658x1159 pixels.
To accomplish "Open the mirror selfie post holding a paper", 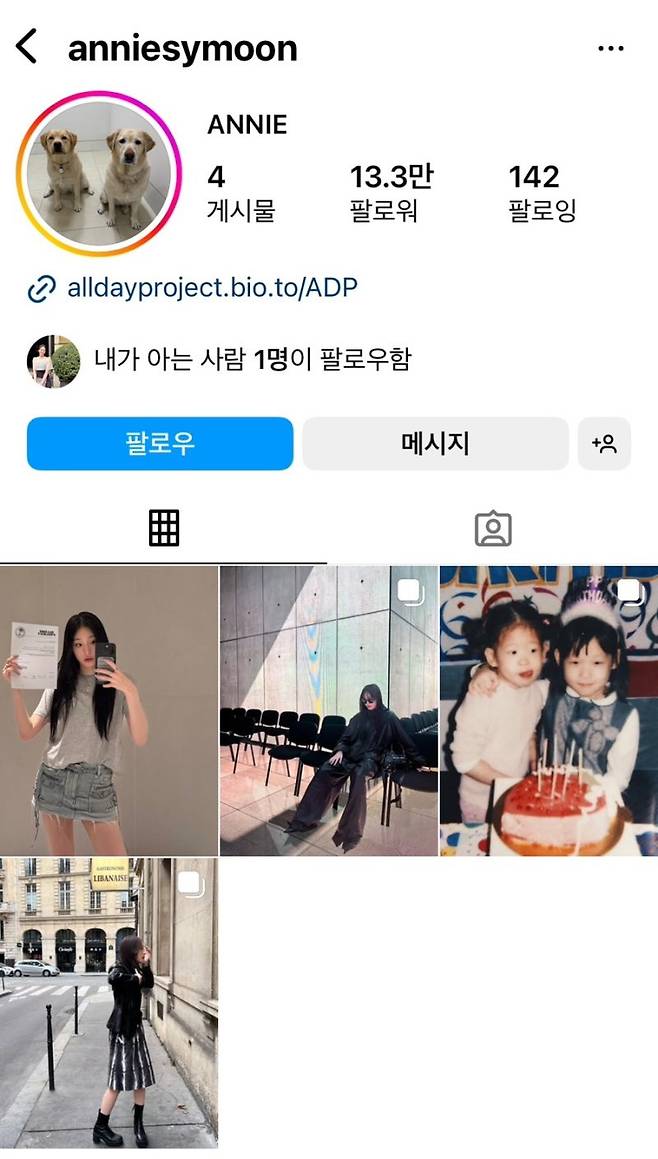I will pos(108,710).
